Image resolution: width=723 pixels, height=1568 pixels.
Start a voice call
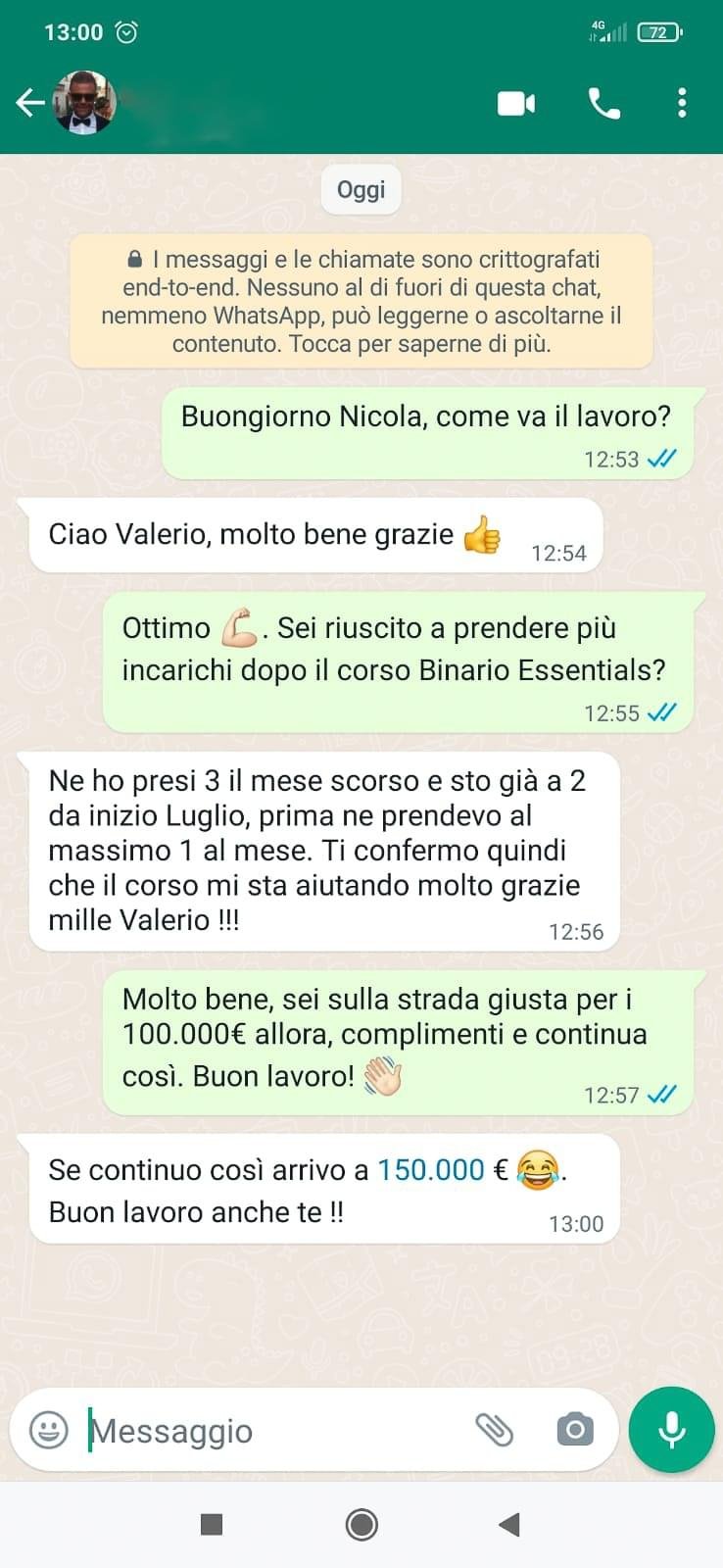click(603, 103)
